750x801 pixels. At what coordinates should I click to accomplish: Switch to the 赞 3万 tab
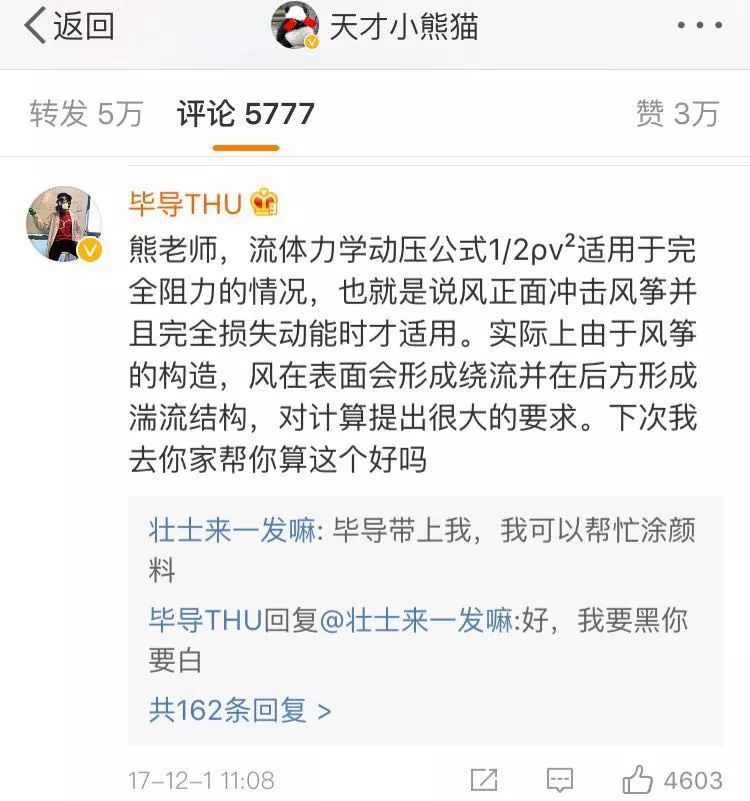[677, 114]
